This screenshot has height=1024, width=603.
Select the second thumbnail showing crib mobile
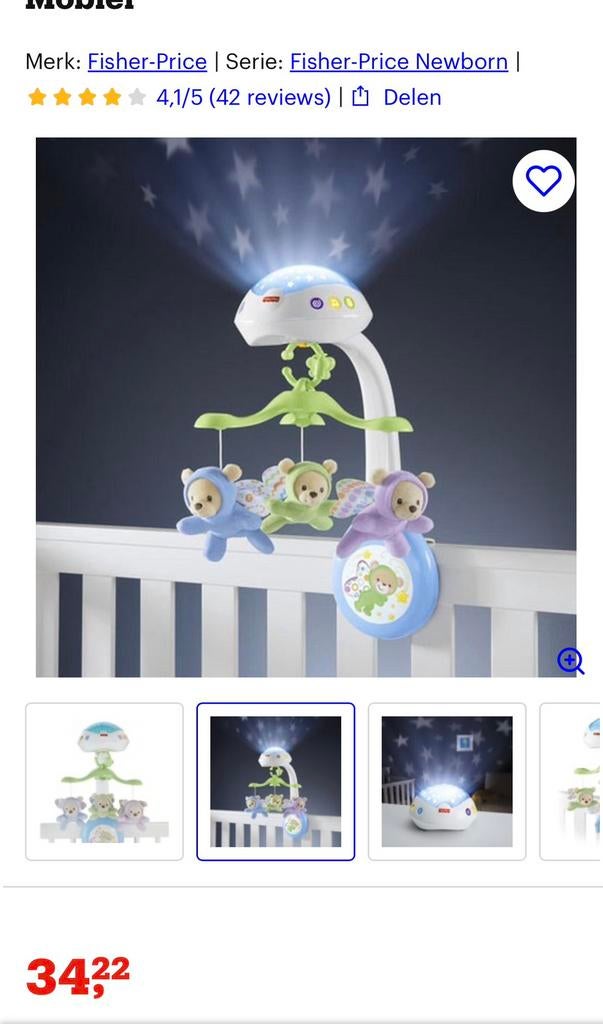coord(275,781)
